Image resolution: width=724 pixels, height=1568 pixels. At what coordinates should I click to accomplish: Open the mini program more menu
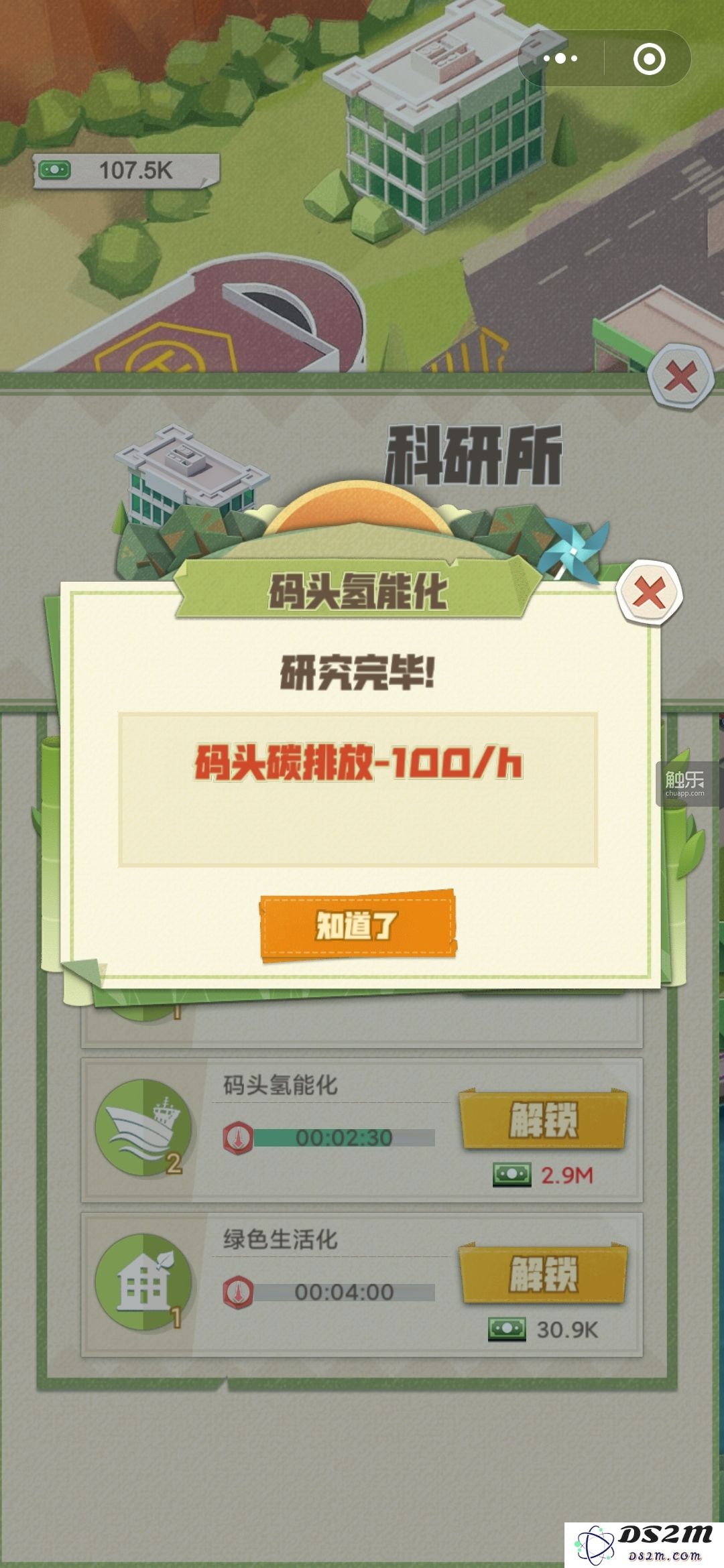(x=560, y=59)
